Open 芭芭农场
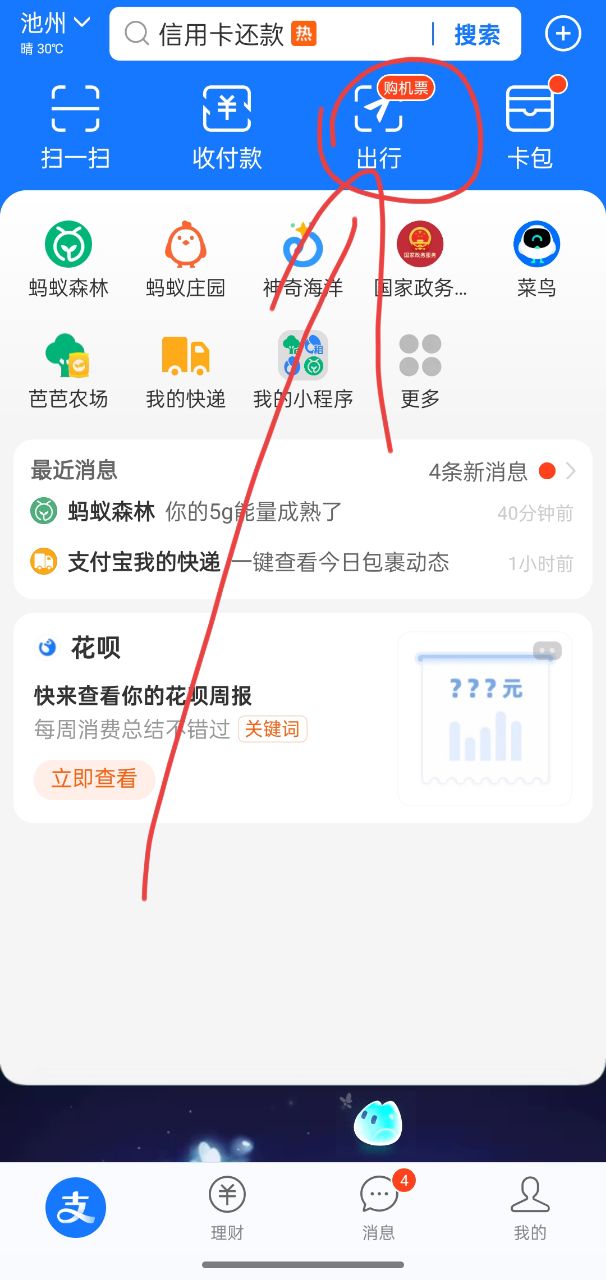606x1280 pixels. (68, 370)
